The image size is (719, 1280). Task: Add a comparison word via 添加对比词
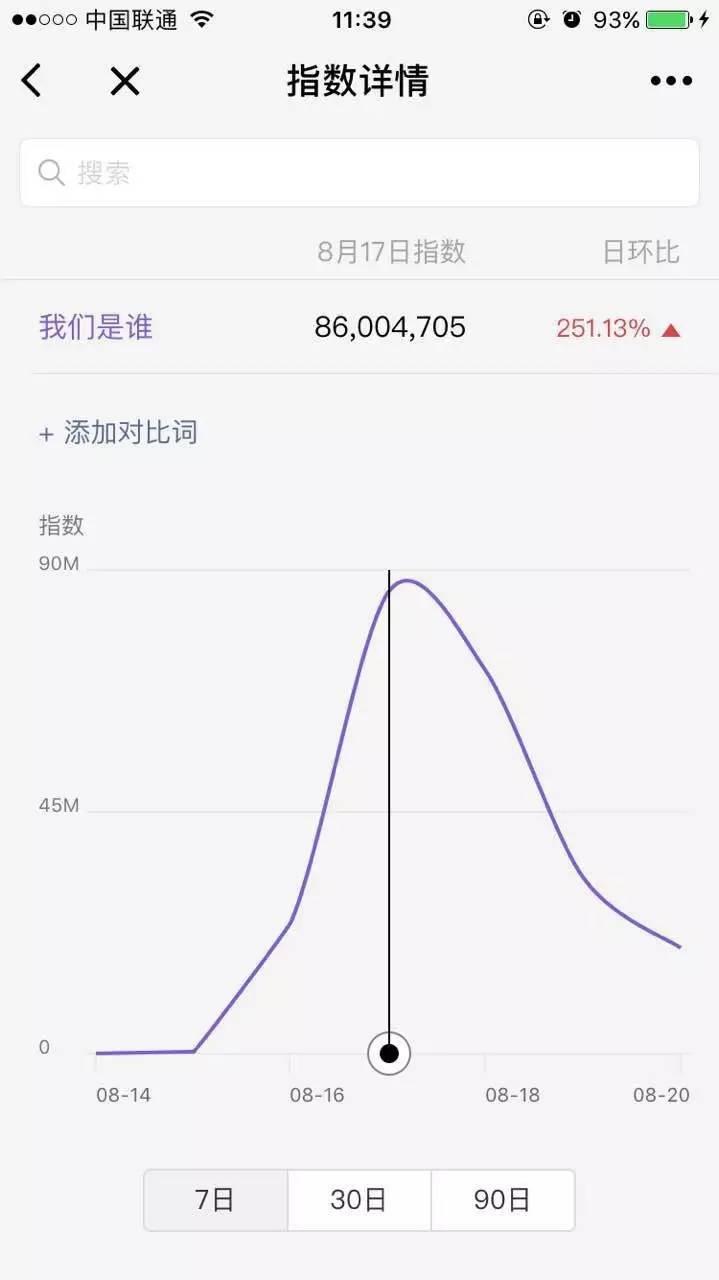coord(118,433)
